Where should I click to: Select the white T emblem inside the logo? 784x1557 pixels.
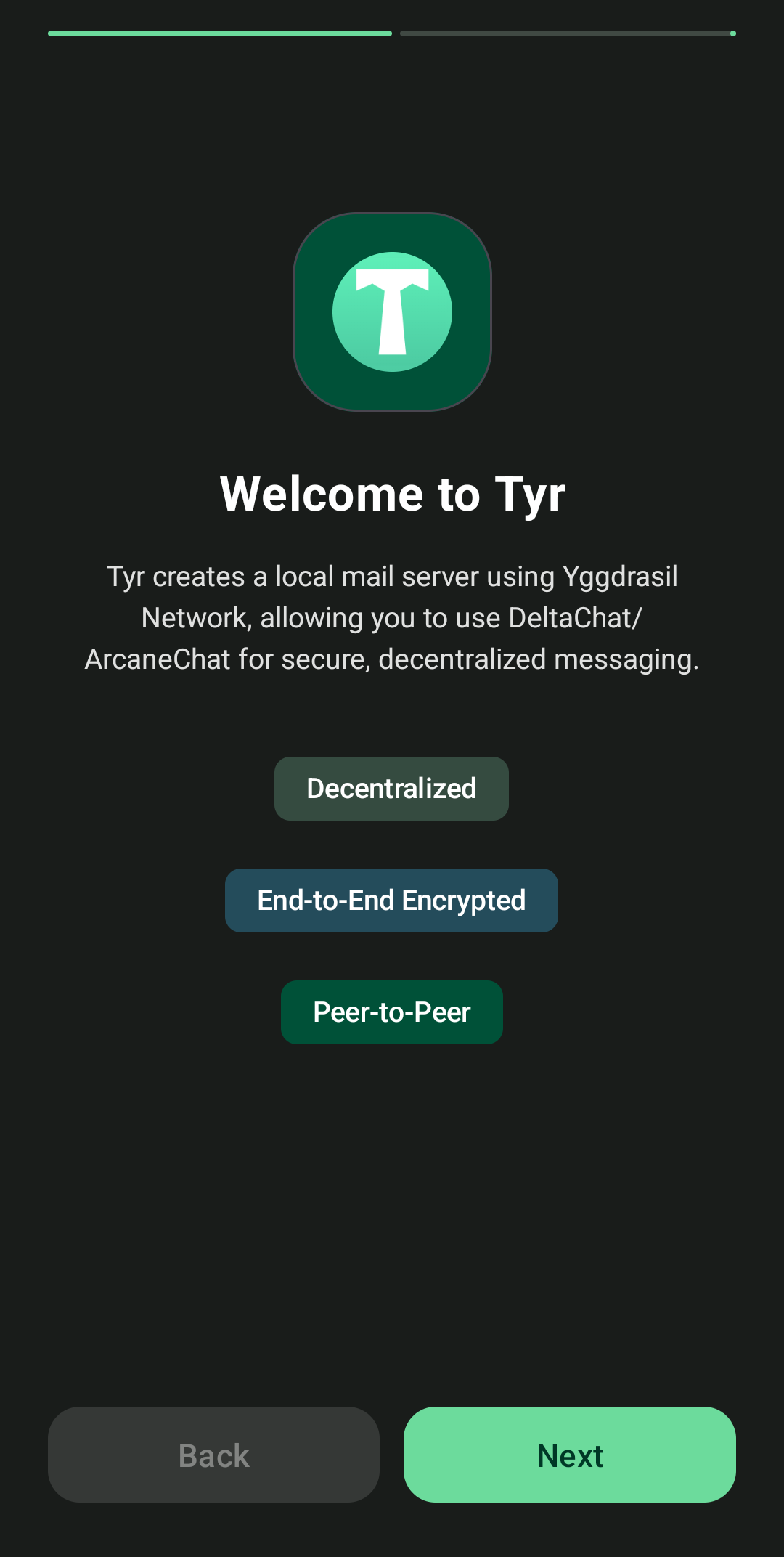pyautogui.click(x=392, y=309)
